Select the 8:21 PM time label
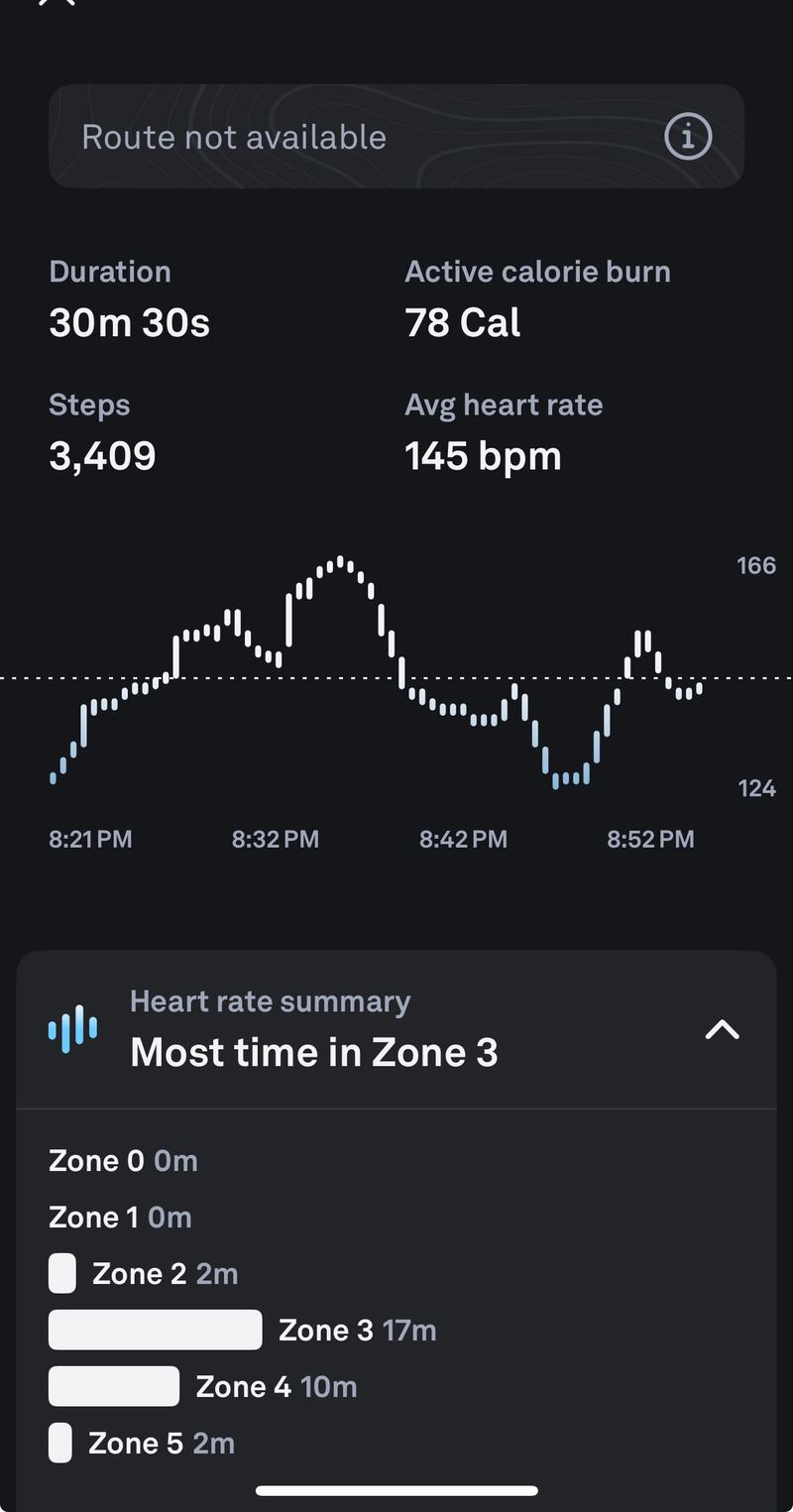Screen dimensions: 793x1512 tap(88, 839)
